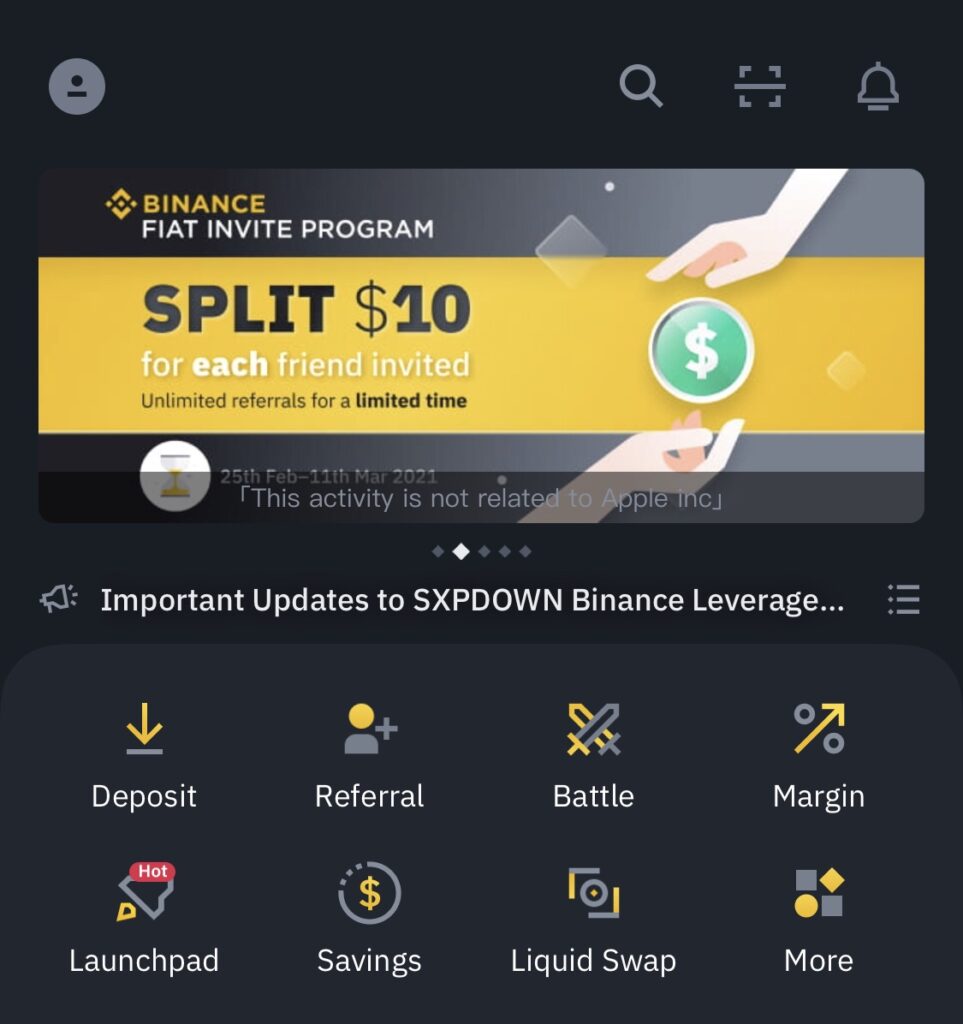Screen dimensions: 963x1024
Task: Open Savings
Action: [x=369, y=917]
